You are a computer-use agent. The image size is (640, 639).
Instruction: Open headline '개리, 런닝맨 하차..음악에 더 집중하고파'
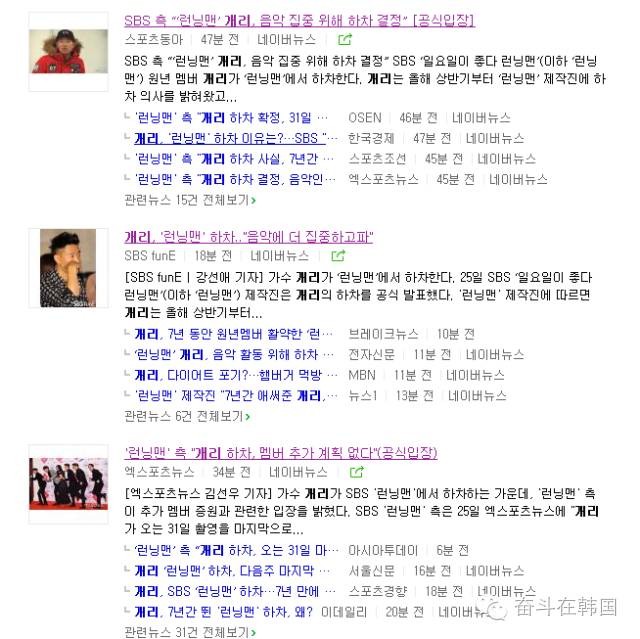[x=248, y=236]
